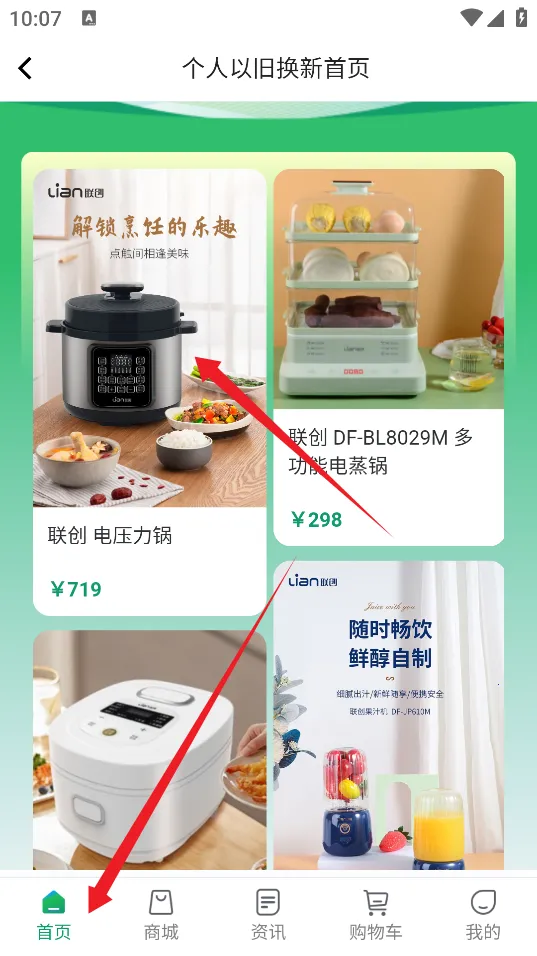Image resolution: width=537 pixels, height=956 pixels.
Task: Open the 我的 tab
Action: [x=483, y=915]
